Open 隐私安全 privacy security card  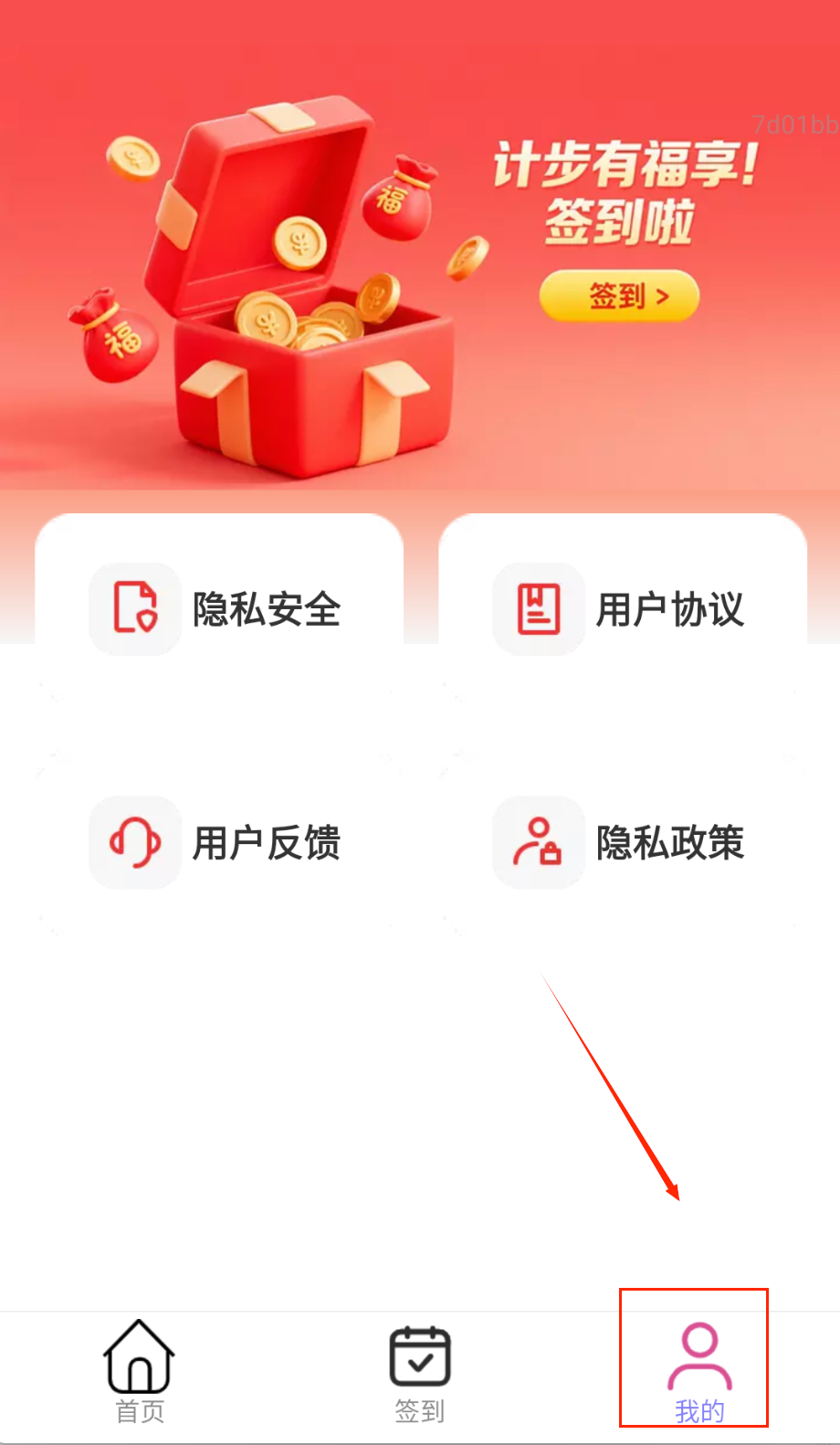click(219, 609)
